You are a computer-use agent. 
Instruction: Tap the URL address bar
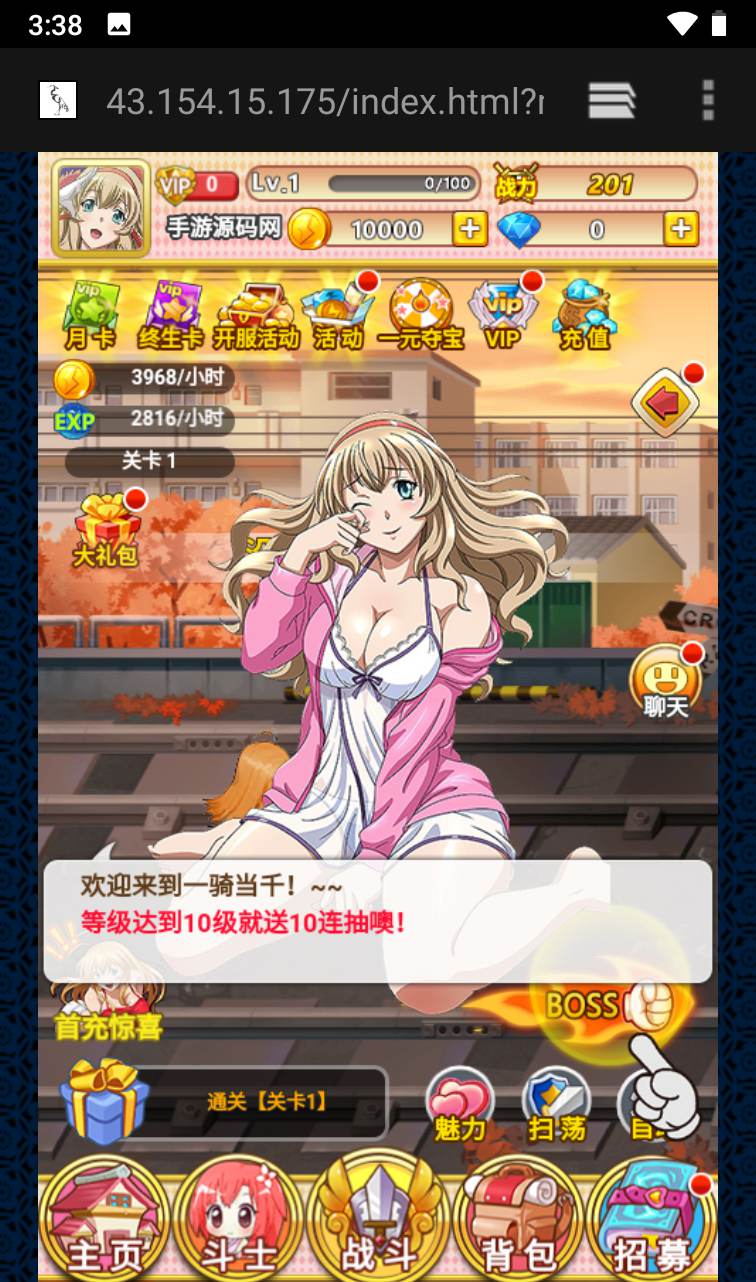pyautogui.click(x=324, y=101)
